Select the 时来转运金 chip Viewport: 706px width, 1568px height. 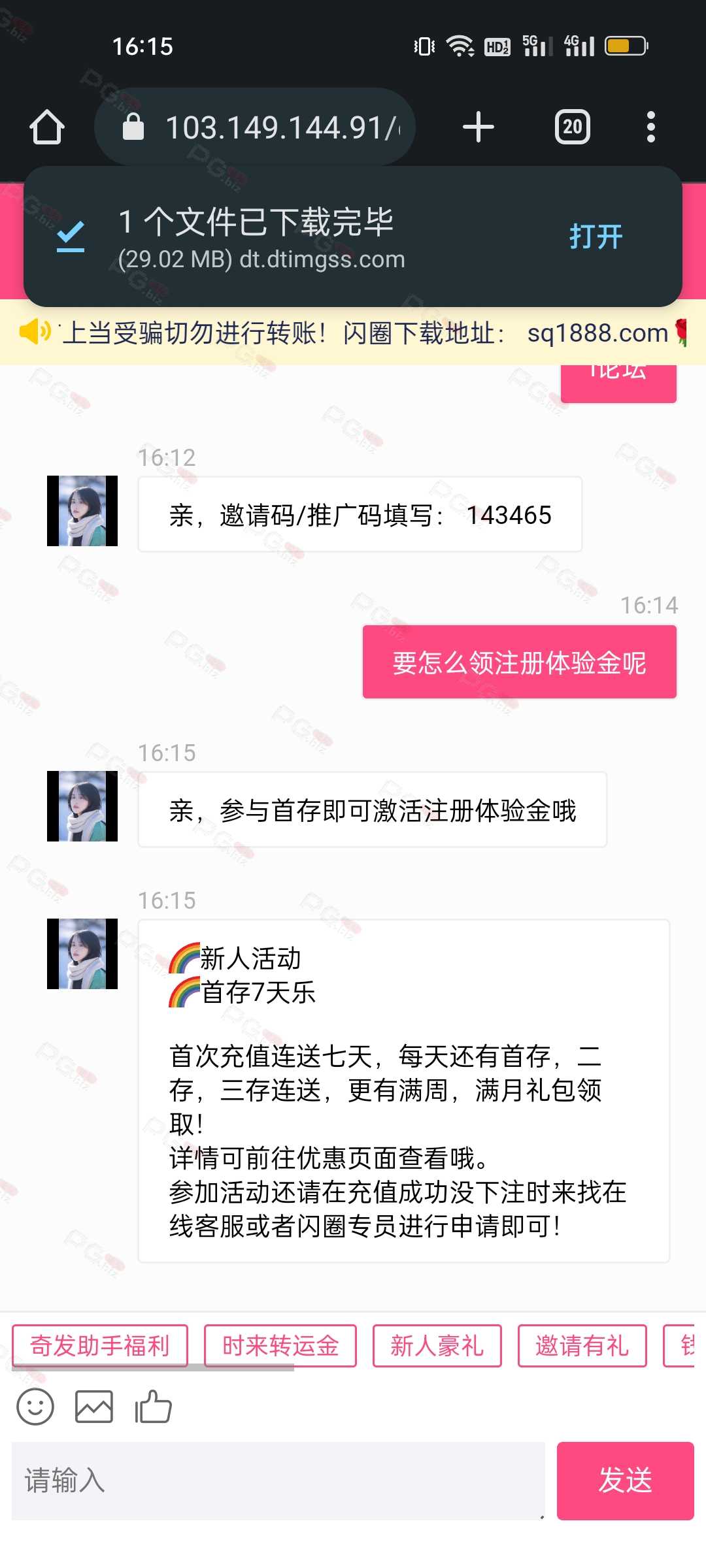tap(280, 1345)
